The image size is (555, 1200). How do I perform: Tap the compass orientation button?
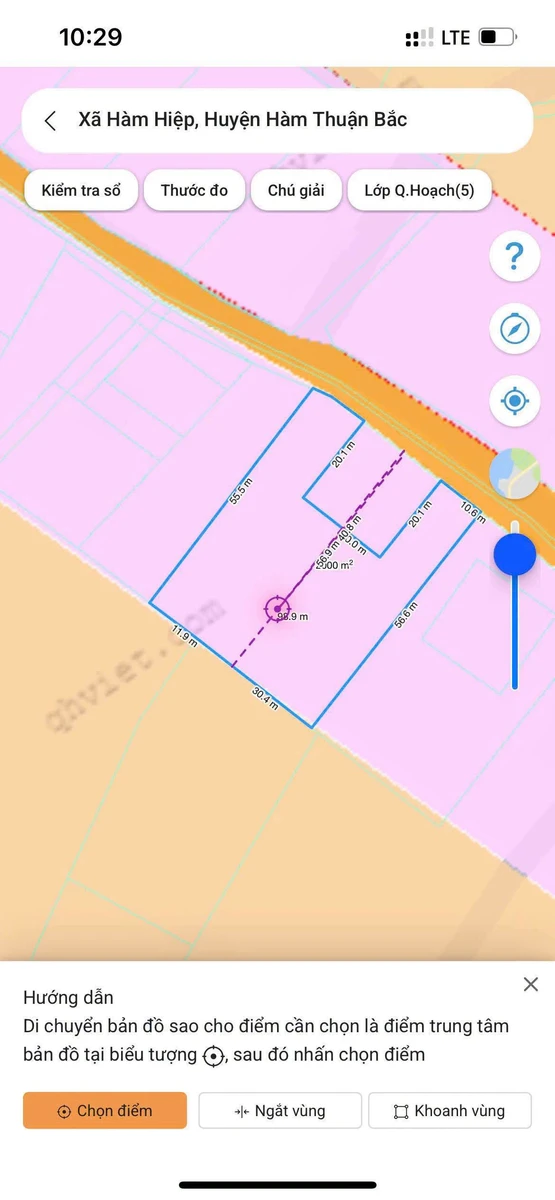pyautogui.click(x=515, y=329)
